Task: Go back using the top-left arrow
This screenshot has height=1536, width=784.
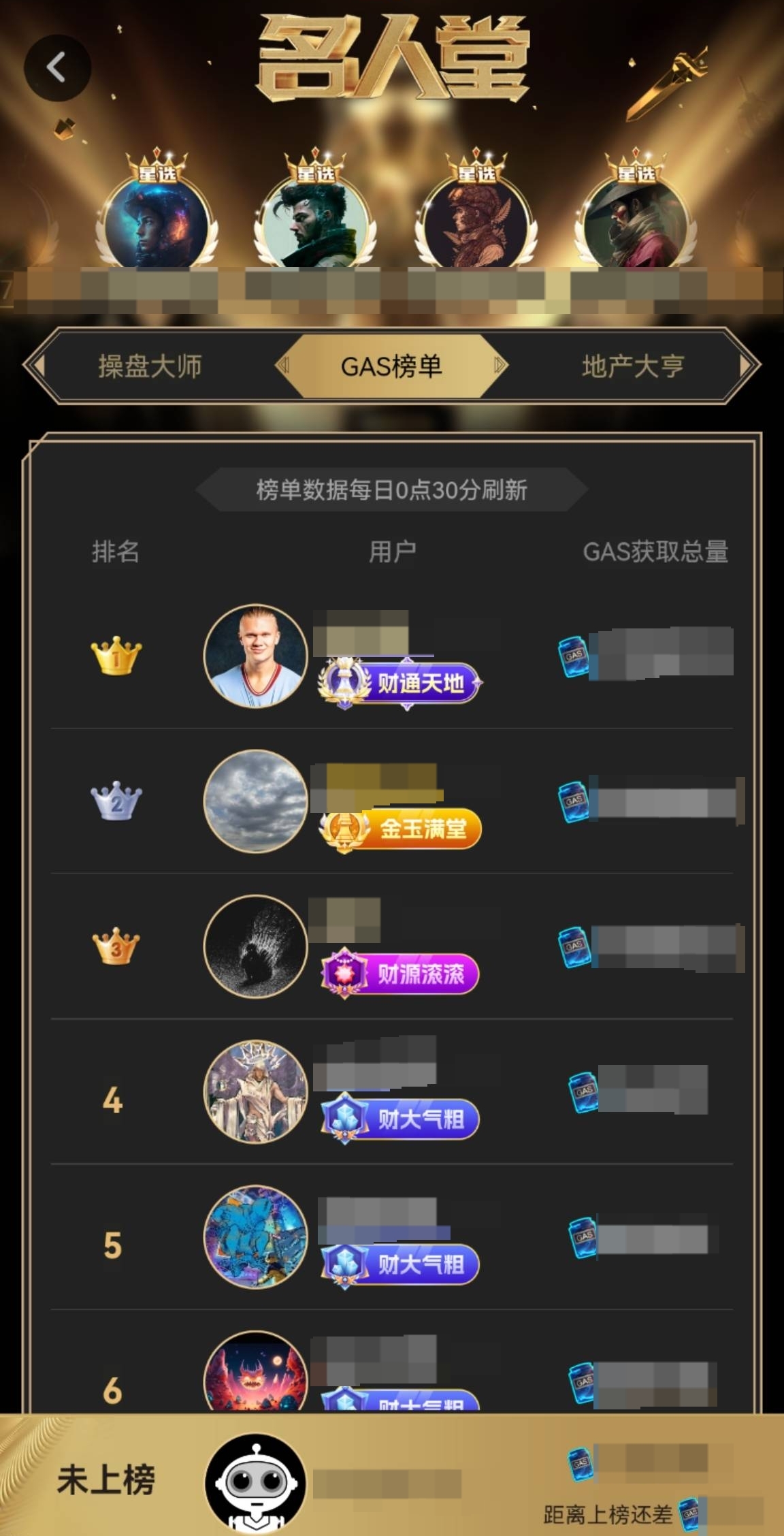Action: (x=57, y=68)
